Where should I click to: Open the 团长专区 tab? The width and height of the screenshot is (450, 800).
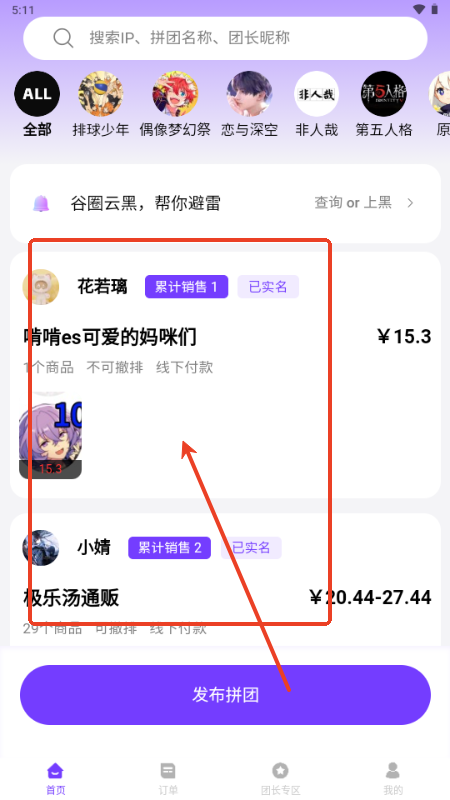pyautogui.click(x=280, y=779)
